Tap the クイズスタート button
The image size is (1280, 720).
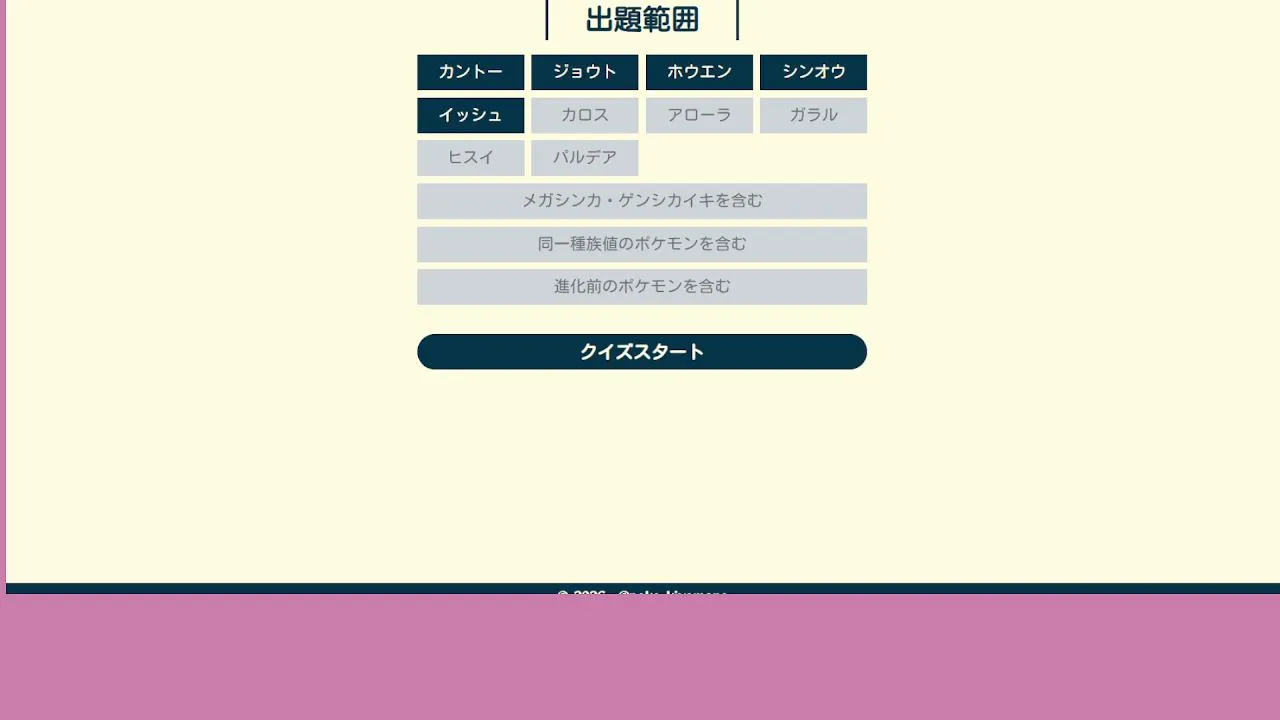[642, 352]
